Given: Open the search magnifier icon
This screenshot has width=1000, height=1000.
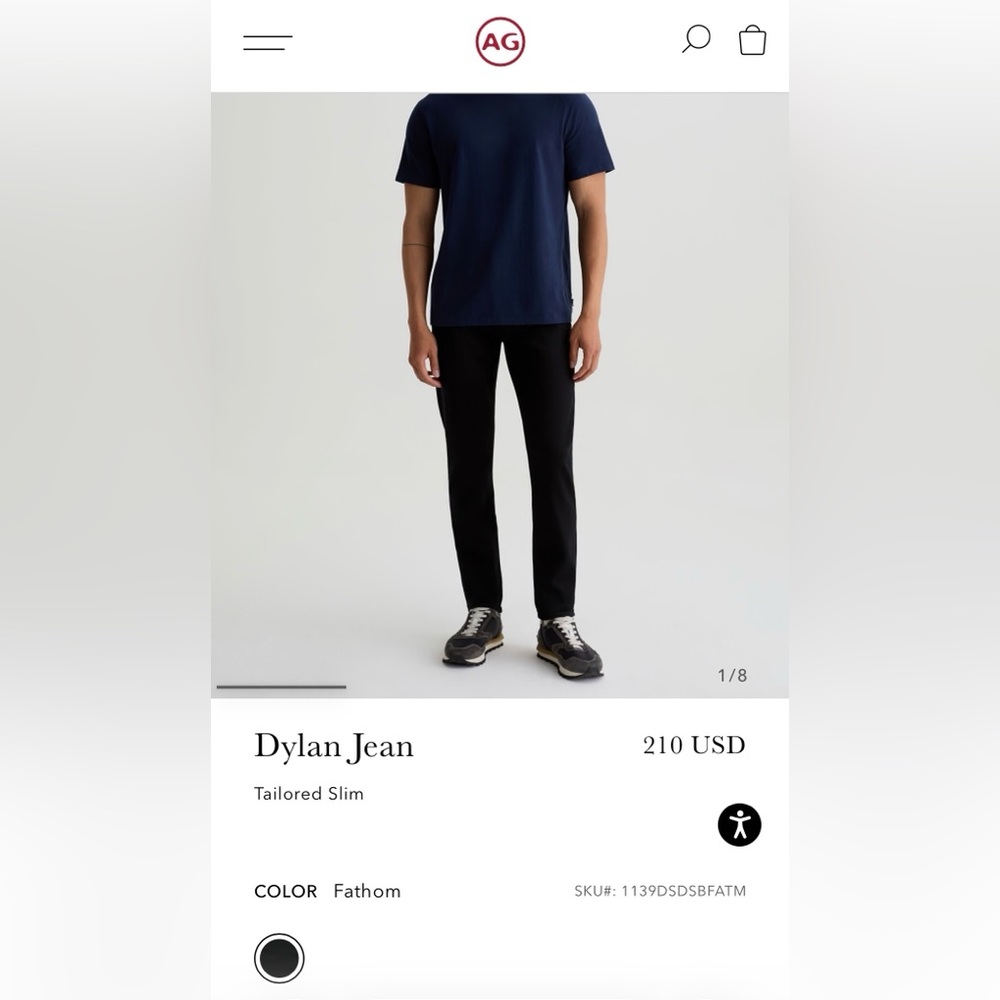Looking at the screenshot, I should [696, 39].
